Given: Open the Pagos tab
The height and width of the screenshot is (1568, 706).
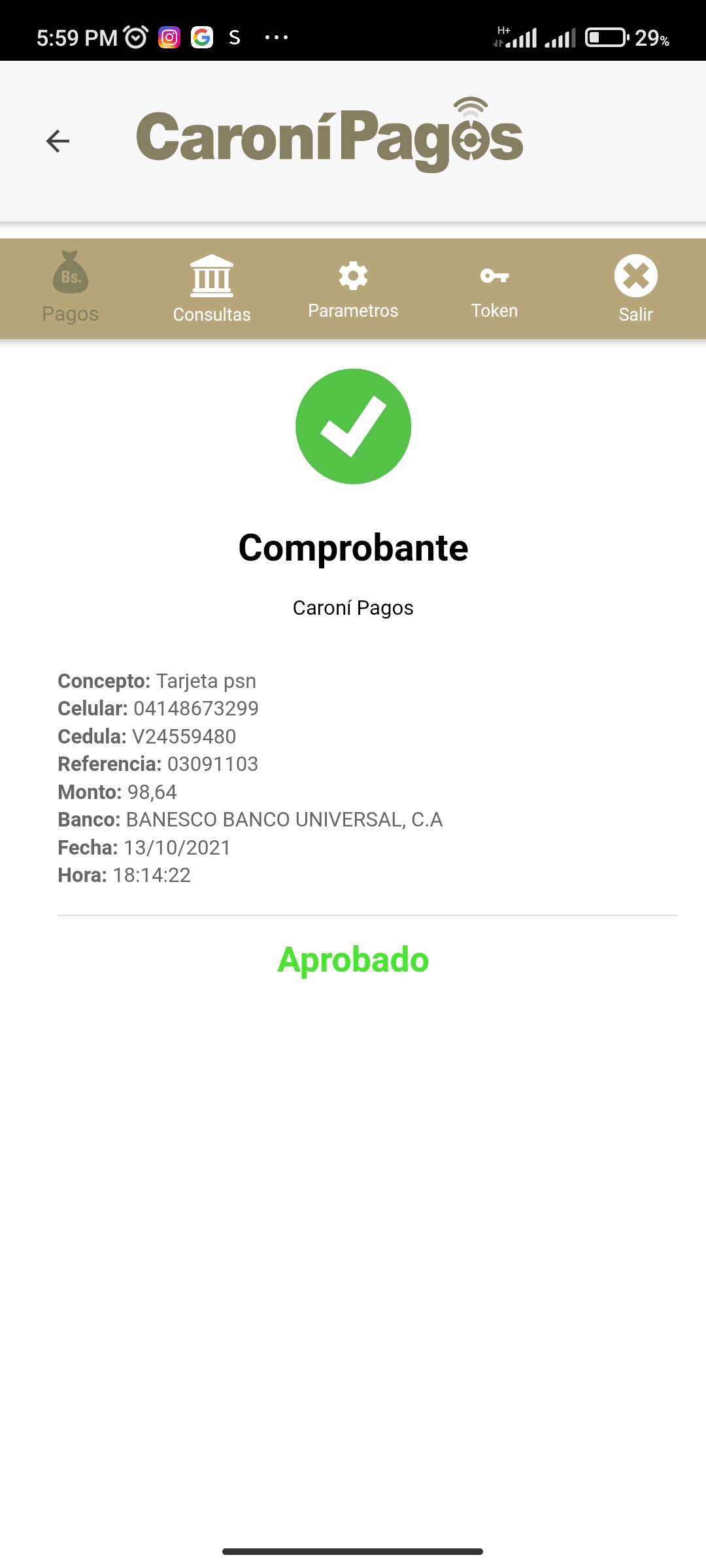Looking at the screenshot, I should (x=71, y=287).
